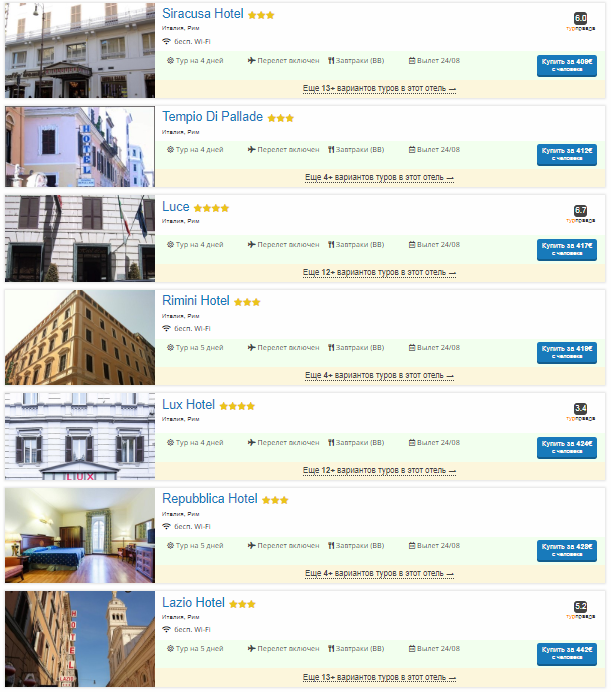
Task: Buy Luce hotel tour for 417€
Action: (x=566, y=248)
